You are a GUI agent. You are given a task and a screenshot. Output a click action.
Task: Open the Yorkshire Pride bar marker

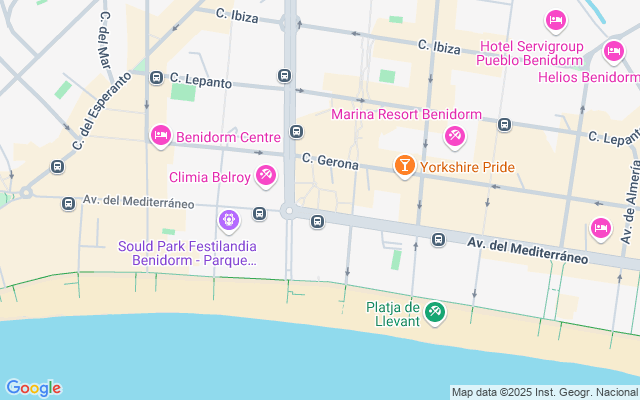(x=404, y=166)
